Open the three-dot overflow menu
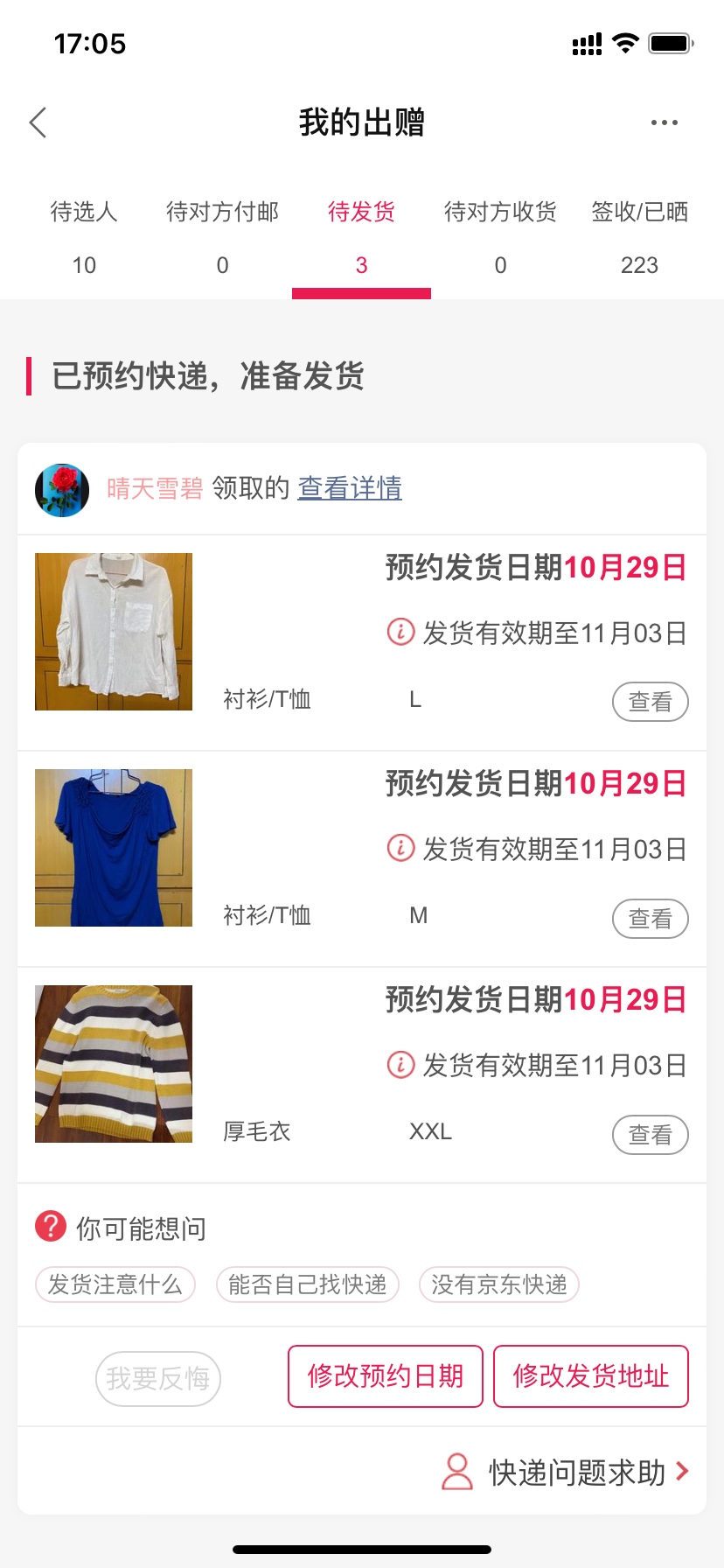The height and width of the screenshot is (1568, 724). pos(664,123)
